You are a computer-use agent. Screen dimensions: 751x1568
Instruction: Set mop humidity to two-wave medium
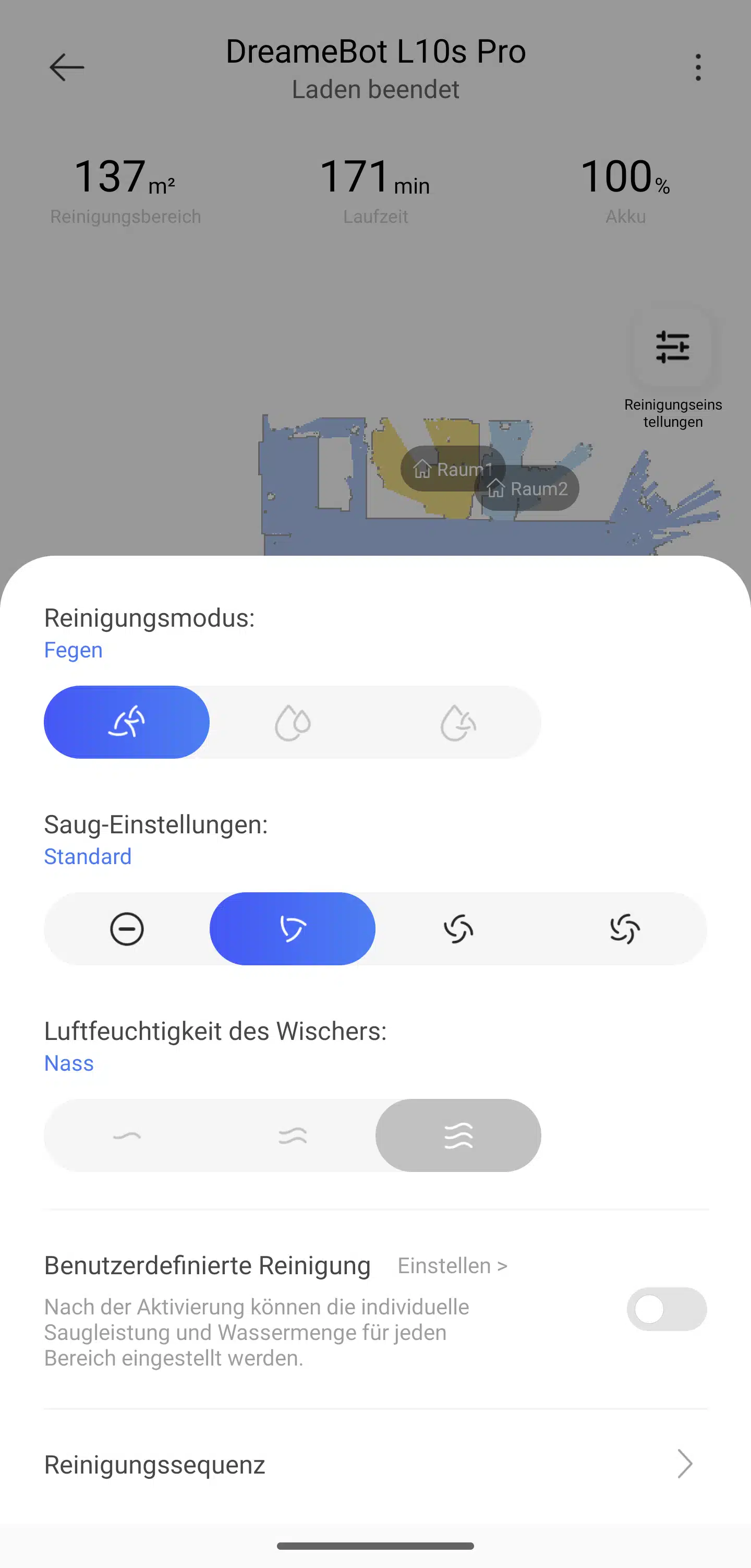click(x=292, y=1135)
